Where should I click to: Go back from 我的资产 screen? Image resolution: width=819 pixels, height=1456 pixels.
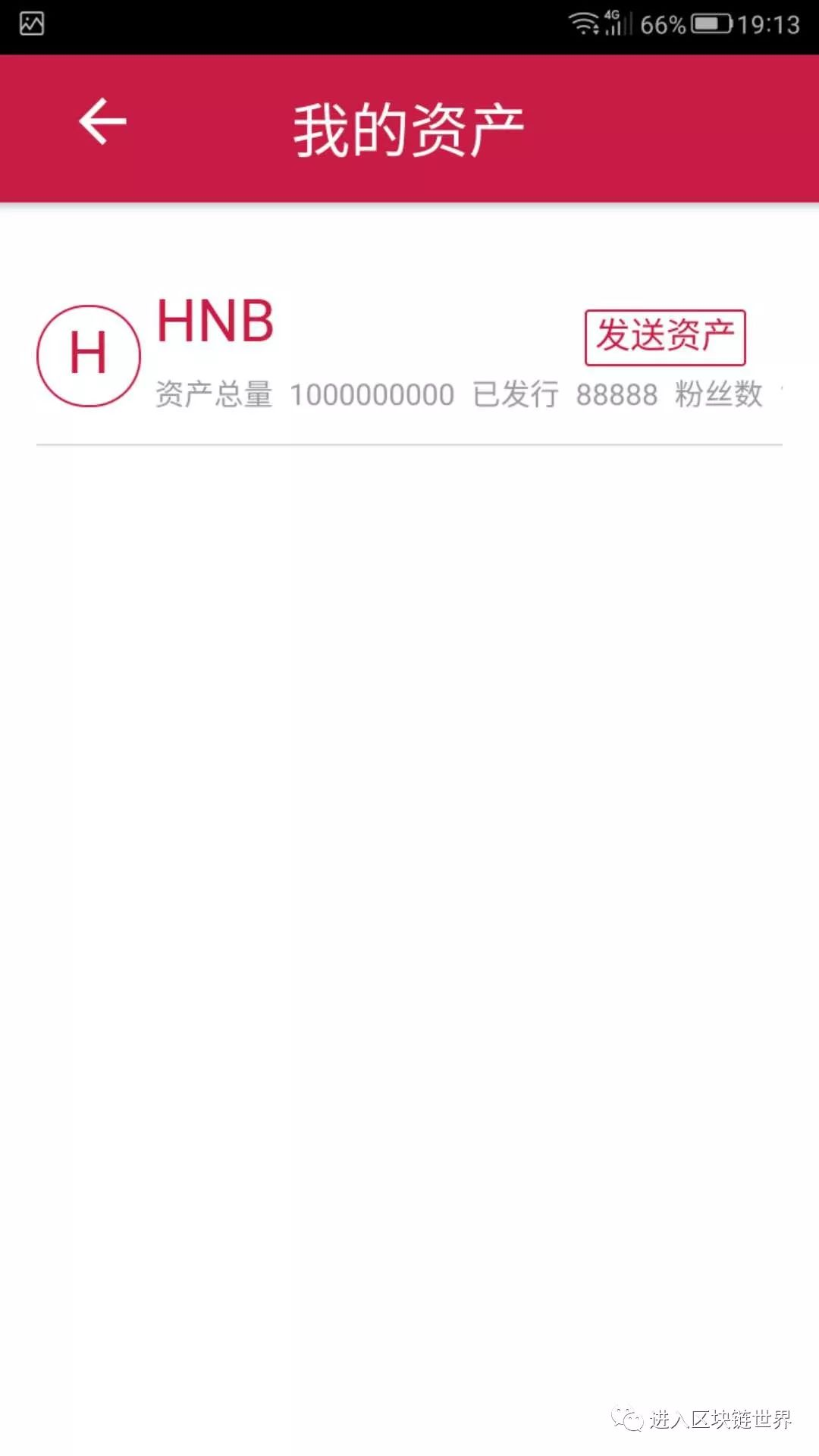tap(102, 122)
